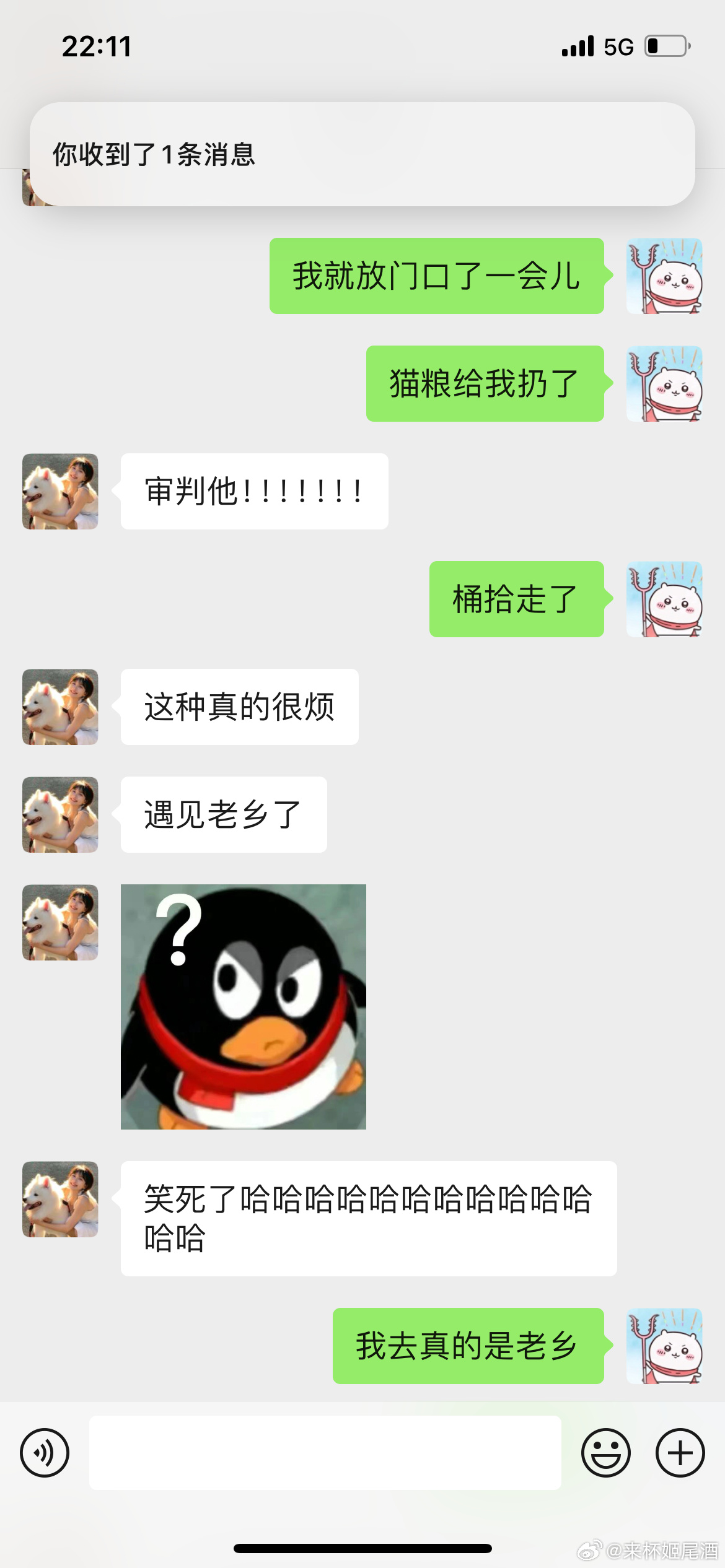
Task: Open the plus attachments menu
Action: 680,1452
